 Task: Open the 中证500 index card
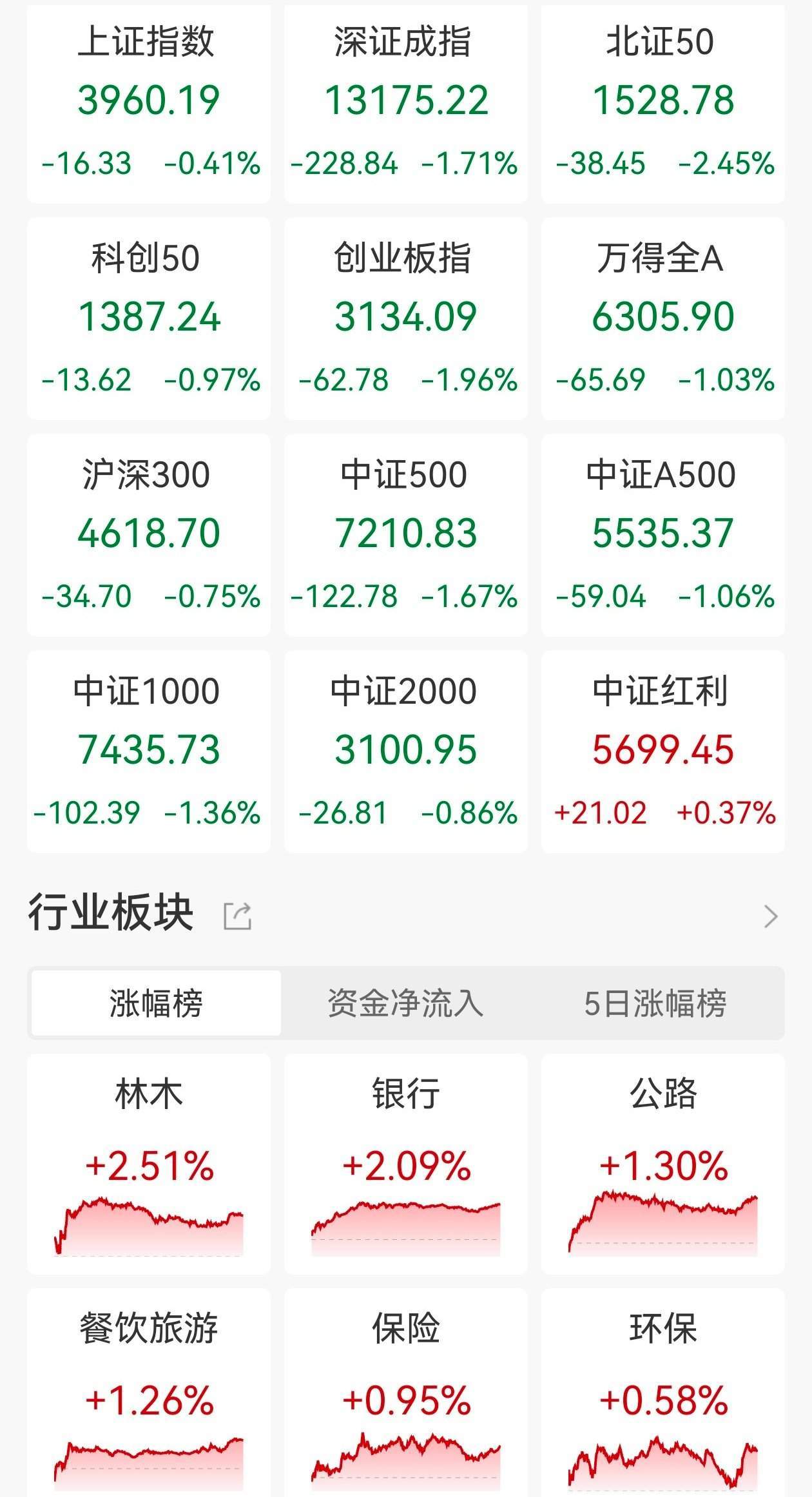coord(405,535)
